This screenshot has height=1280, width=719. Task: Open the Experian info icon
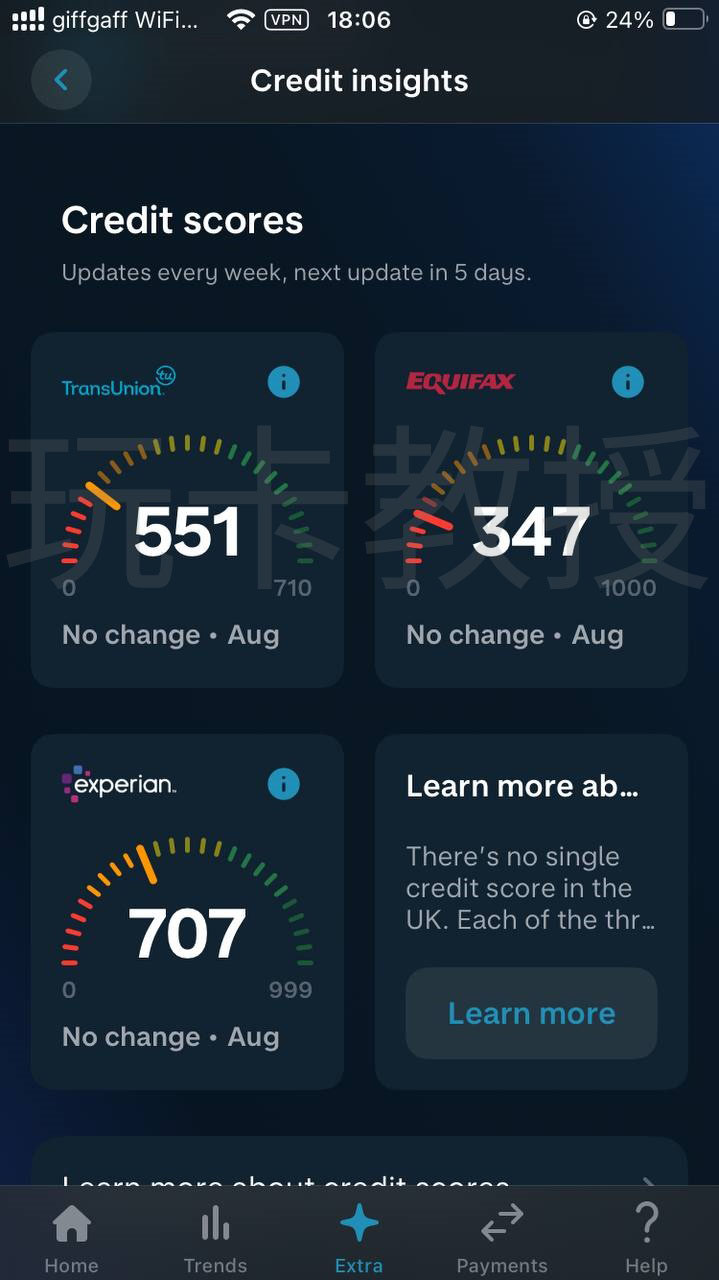[x=283, y=784]
